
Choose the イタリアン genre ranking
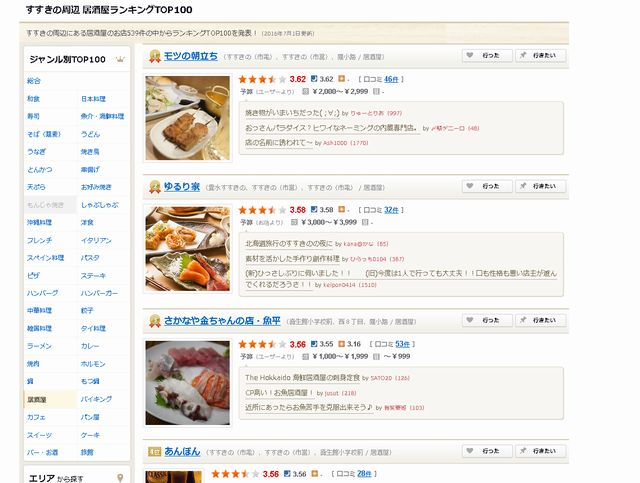point(96,241)
